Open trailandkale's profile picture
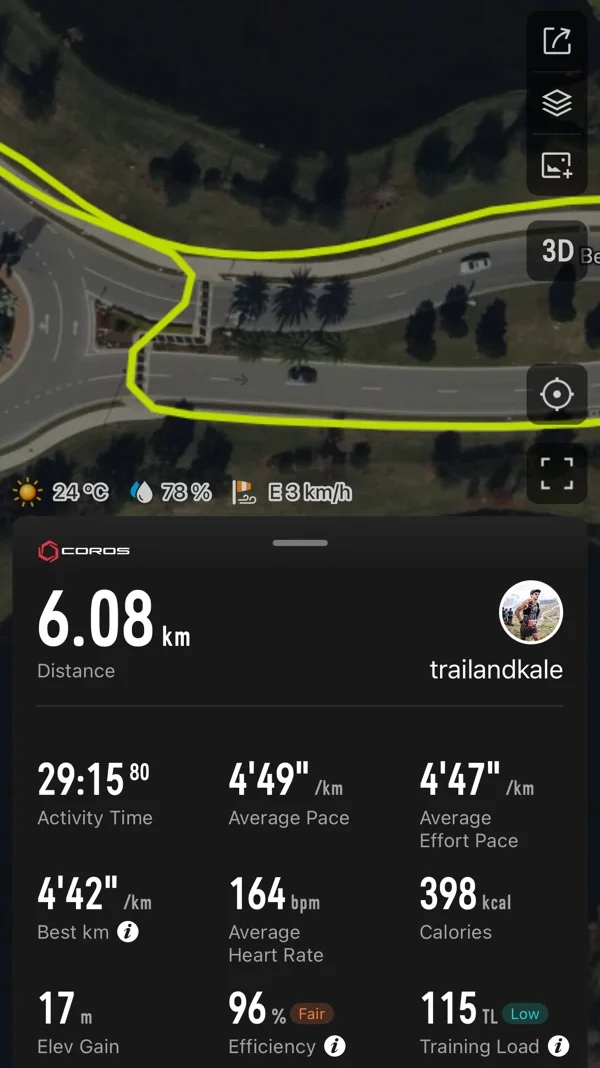Viewport: 600px width, 1068px height. (x=531, y=612)
